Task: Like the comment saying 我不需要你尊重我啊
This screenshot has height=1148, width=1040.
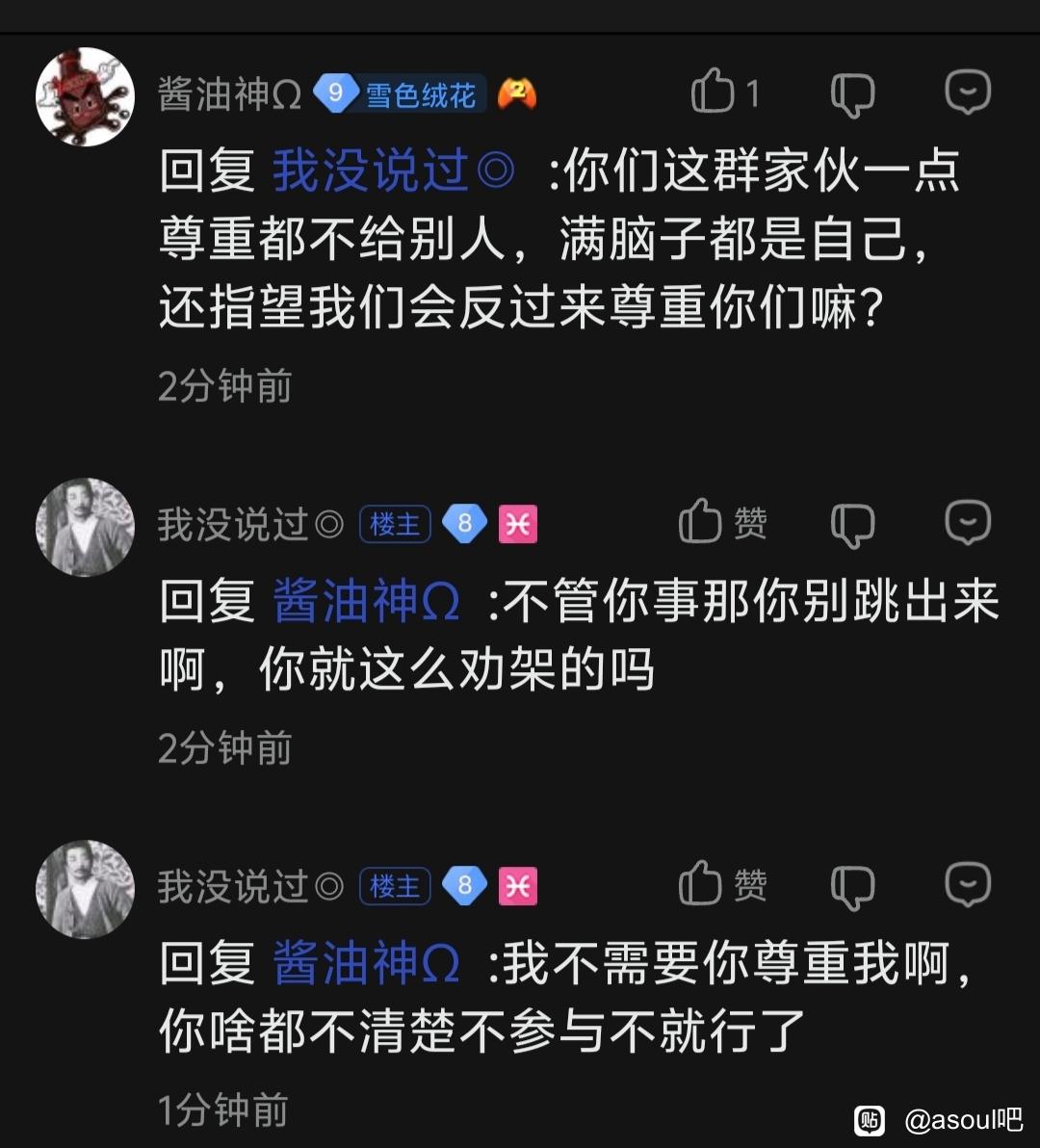Action: coord(701,884)
